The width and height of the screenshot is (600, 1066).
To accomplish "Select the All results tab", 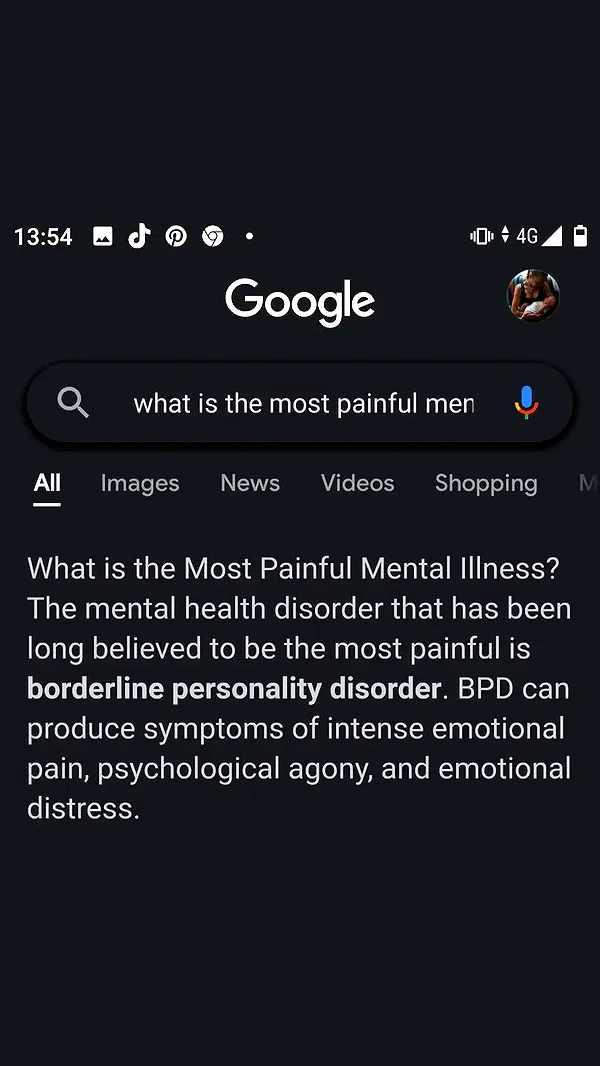I will (x=47, y=483).
